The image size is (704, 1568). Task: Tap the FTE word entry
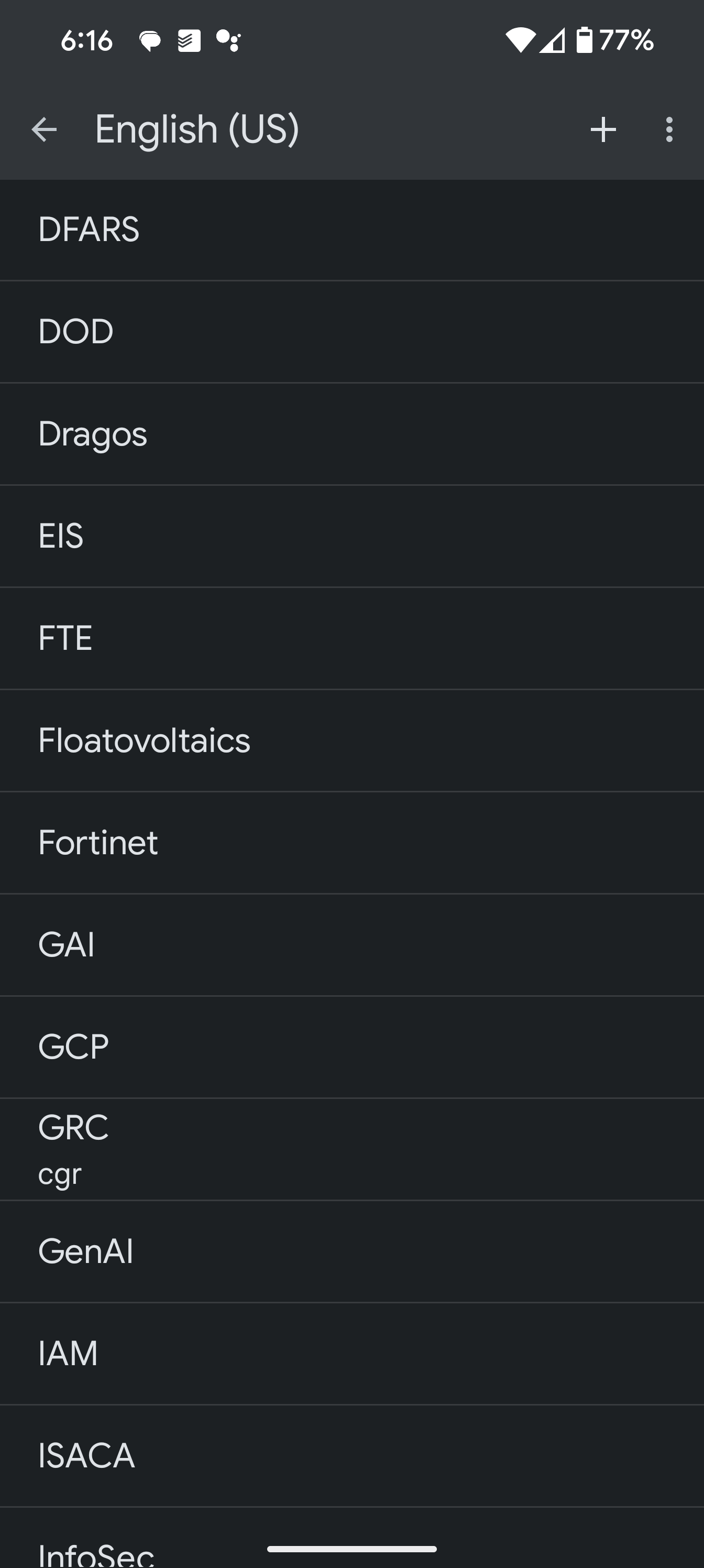[x=351, y=638]
